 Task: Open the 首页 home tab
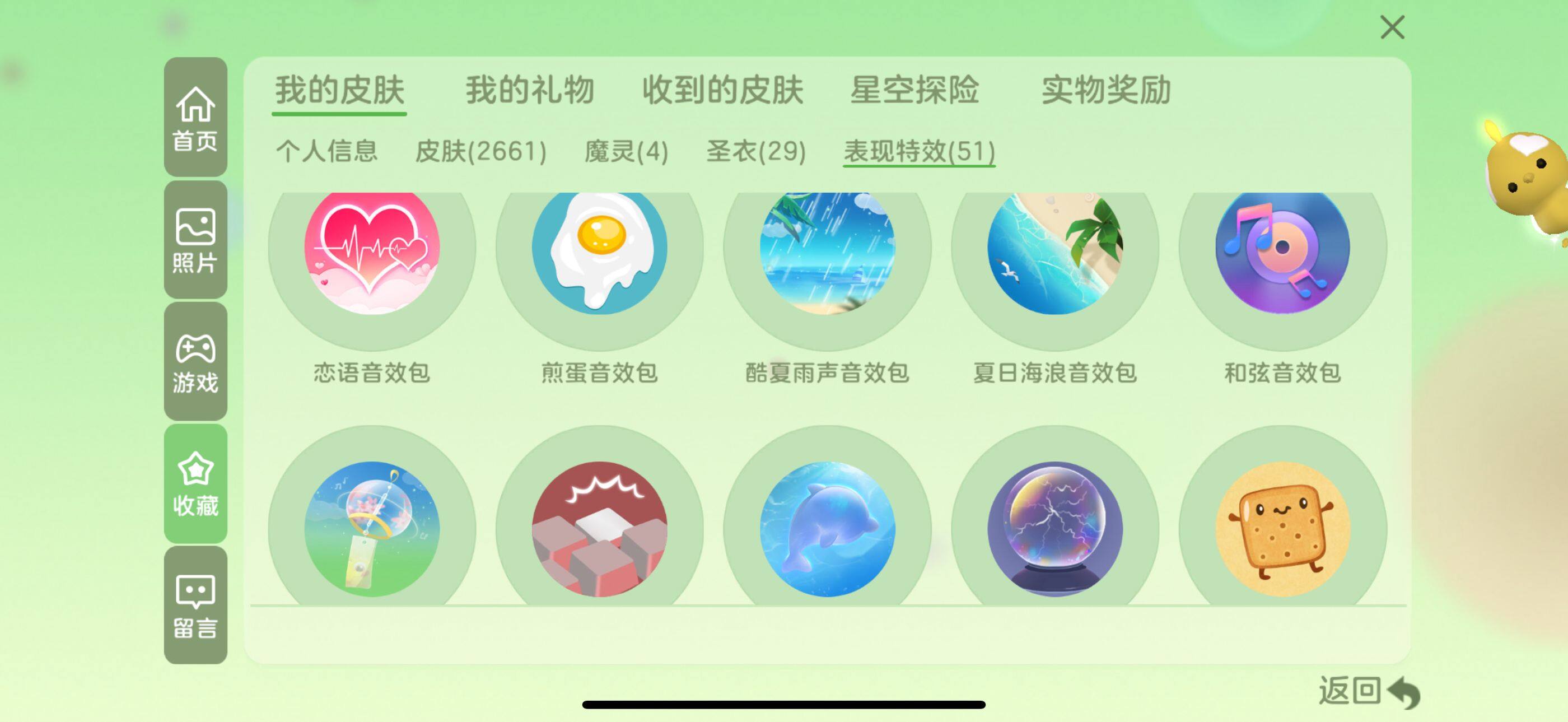point(195,118)
